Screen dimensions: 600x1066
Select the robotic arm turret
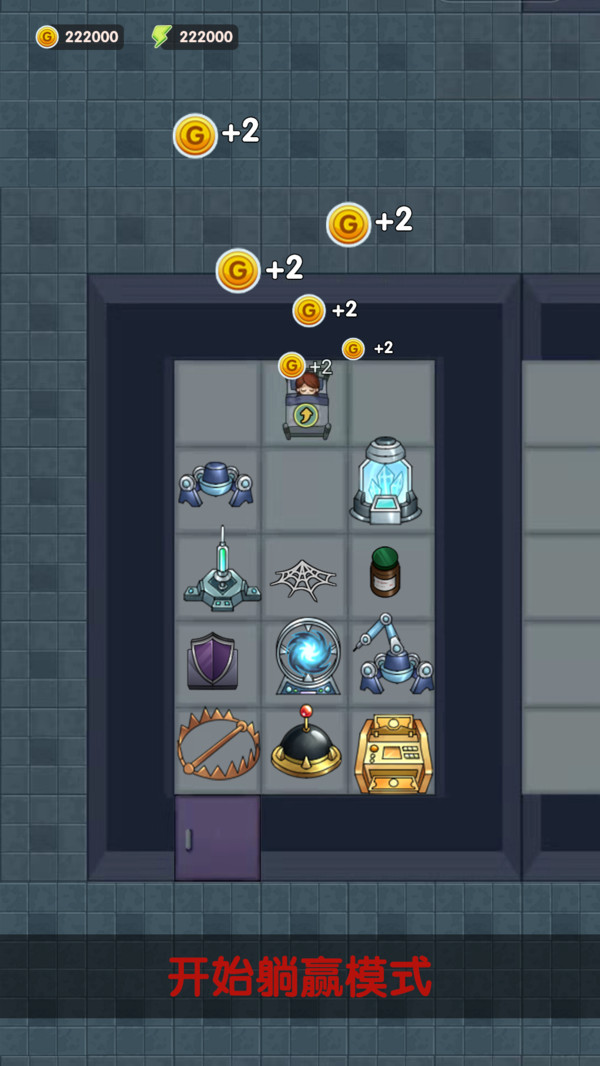pos(394,656)
